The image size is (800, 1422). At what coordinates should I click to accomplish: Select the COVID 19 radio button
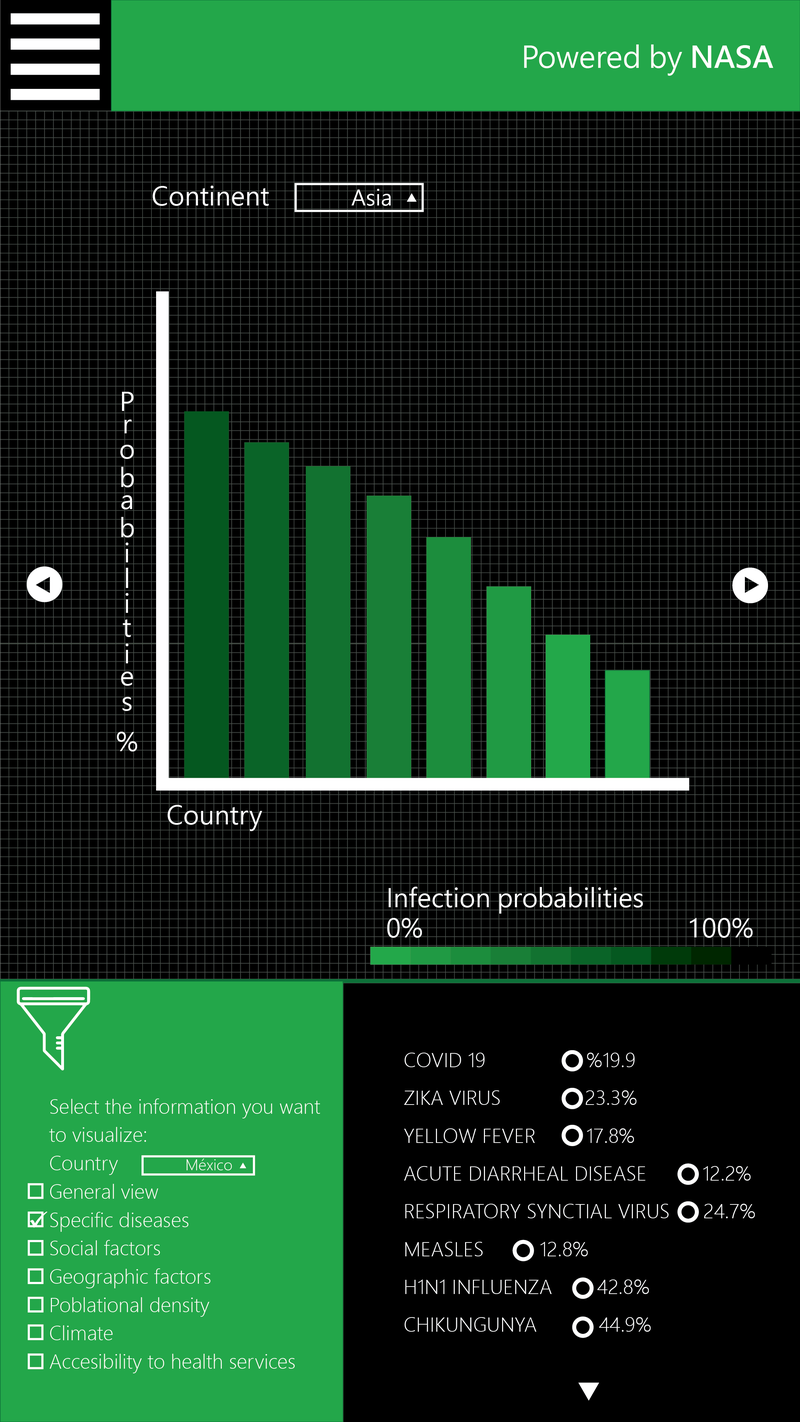tap(572, 1060)
